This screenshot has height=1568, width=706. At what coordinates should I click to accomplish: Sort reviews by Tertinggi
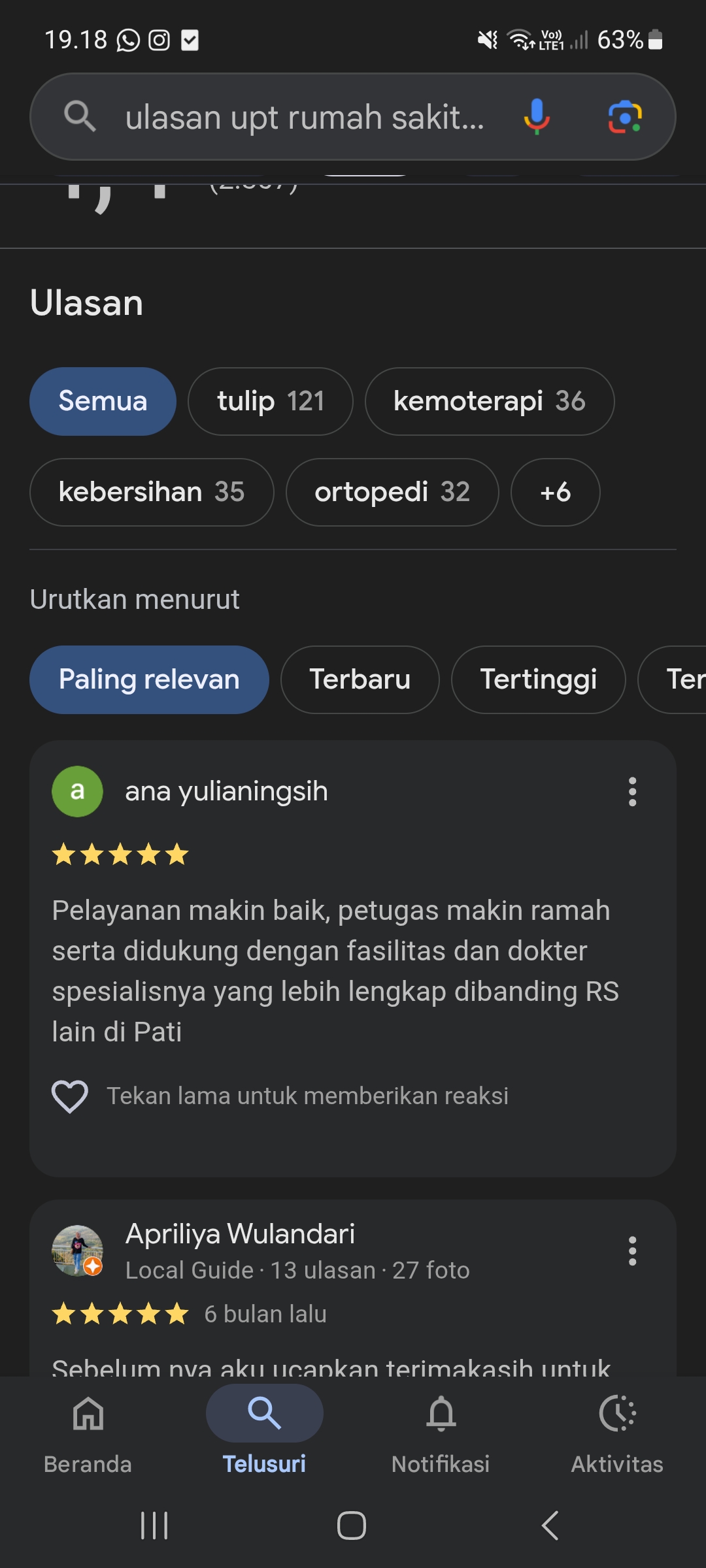[x=538, y=679]
